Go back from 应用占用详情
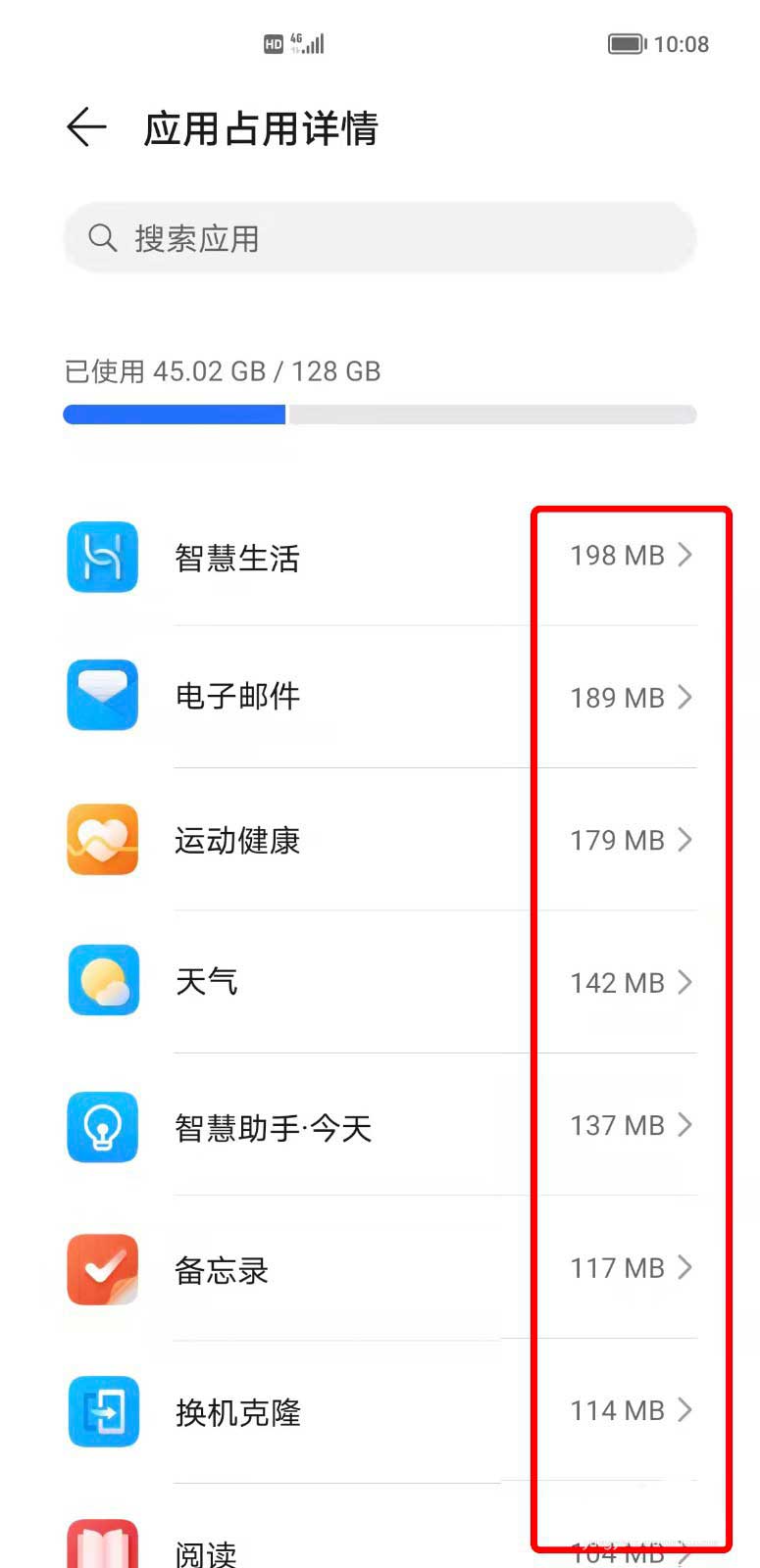Image resolution: width=760 pixels, height=1568 pixels. click(x=86, y=127)
